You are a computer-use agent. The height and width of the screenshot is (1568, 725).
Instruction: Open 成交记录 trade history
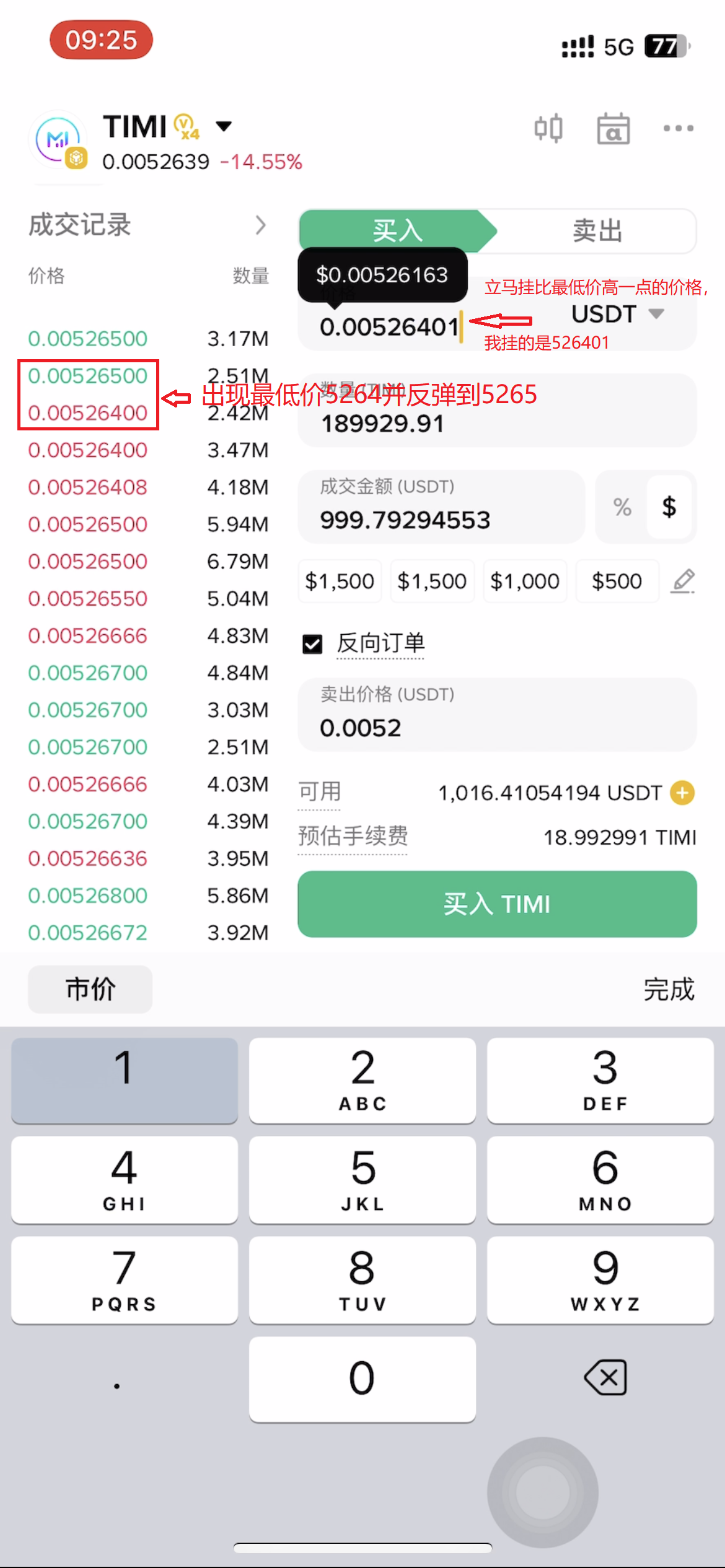coord(147,225)
